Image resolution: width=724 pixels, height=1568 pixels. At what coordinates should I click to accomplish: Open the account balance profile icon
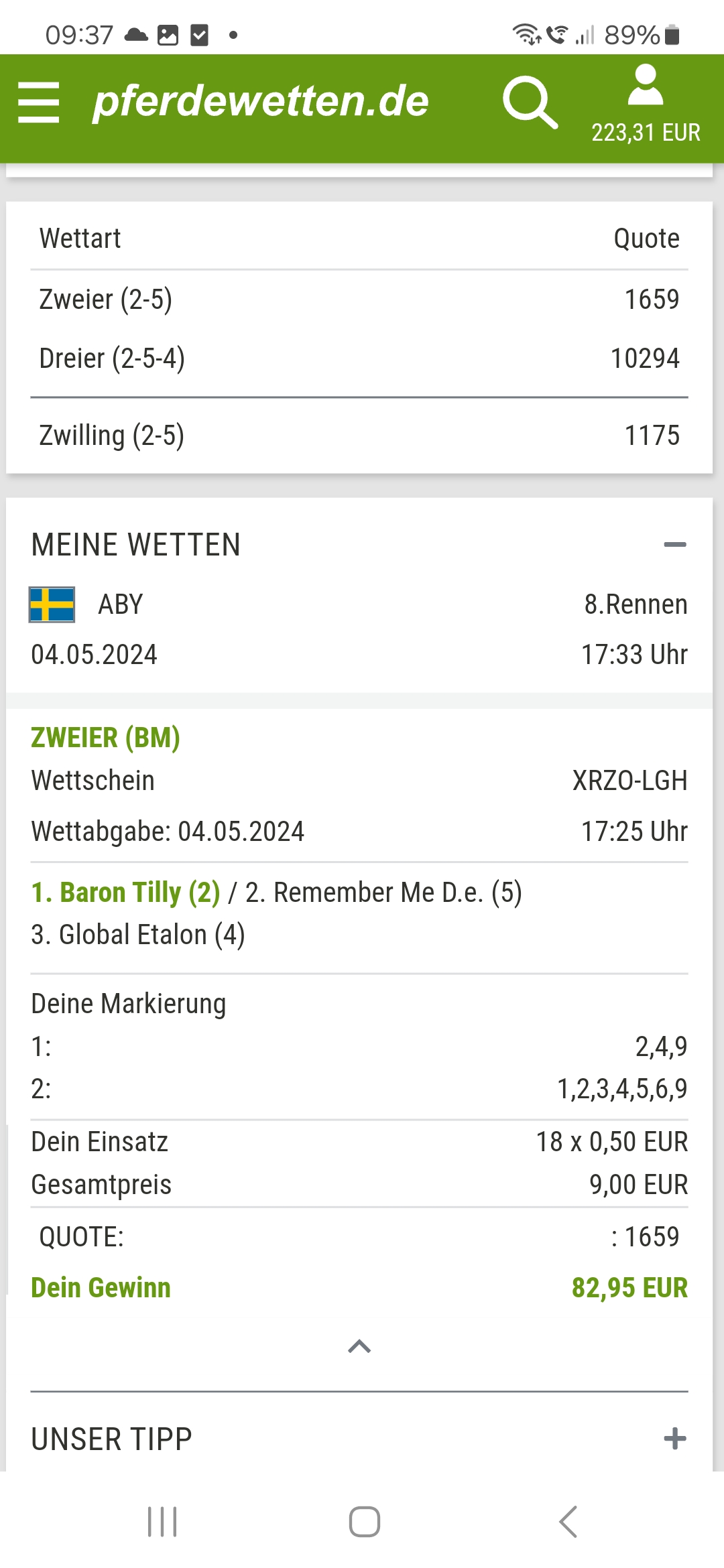tap(646, 103)
